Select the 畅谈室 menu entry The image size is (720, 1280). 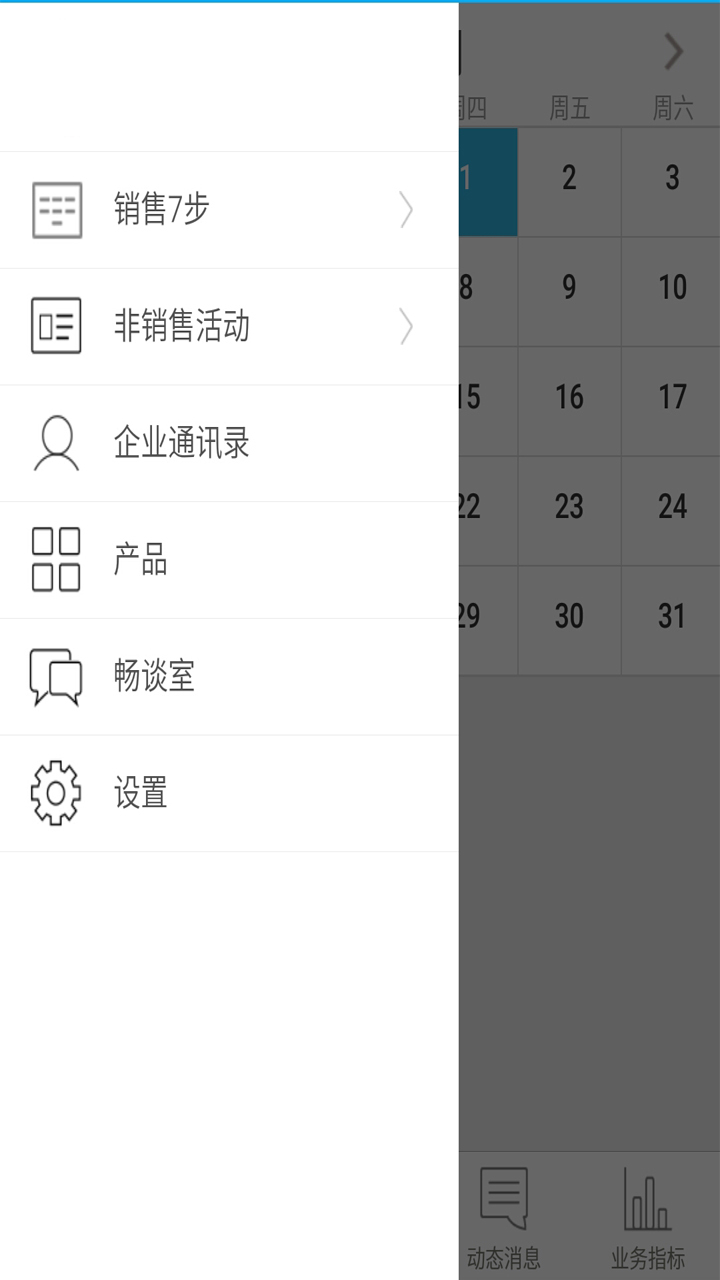point(152,675)
